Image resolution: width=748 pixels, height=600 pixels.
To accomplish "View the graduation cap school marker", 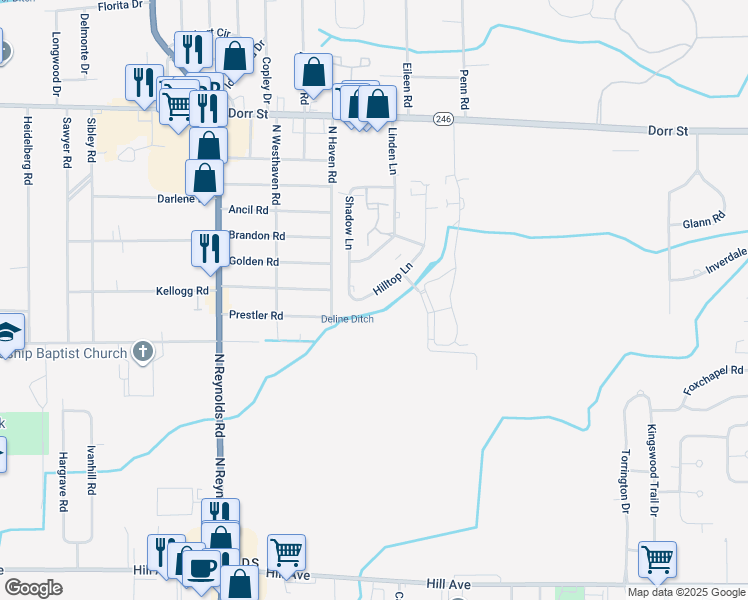I will (x=9, y=331).
